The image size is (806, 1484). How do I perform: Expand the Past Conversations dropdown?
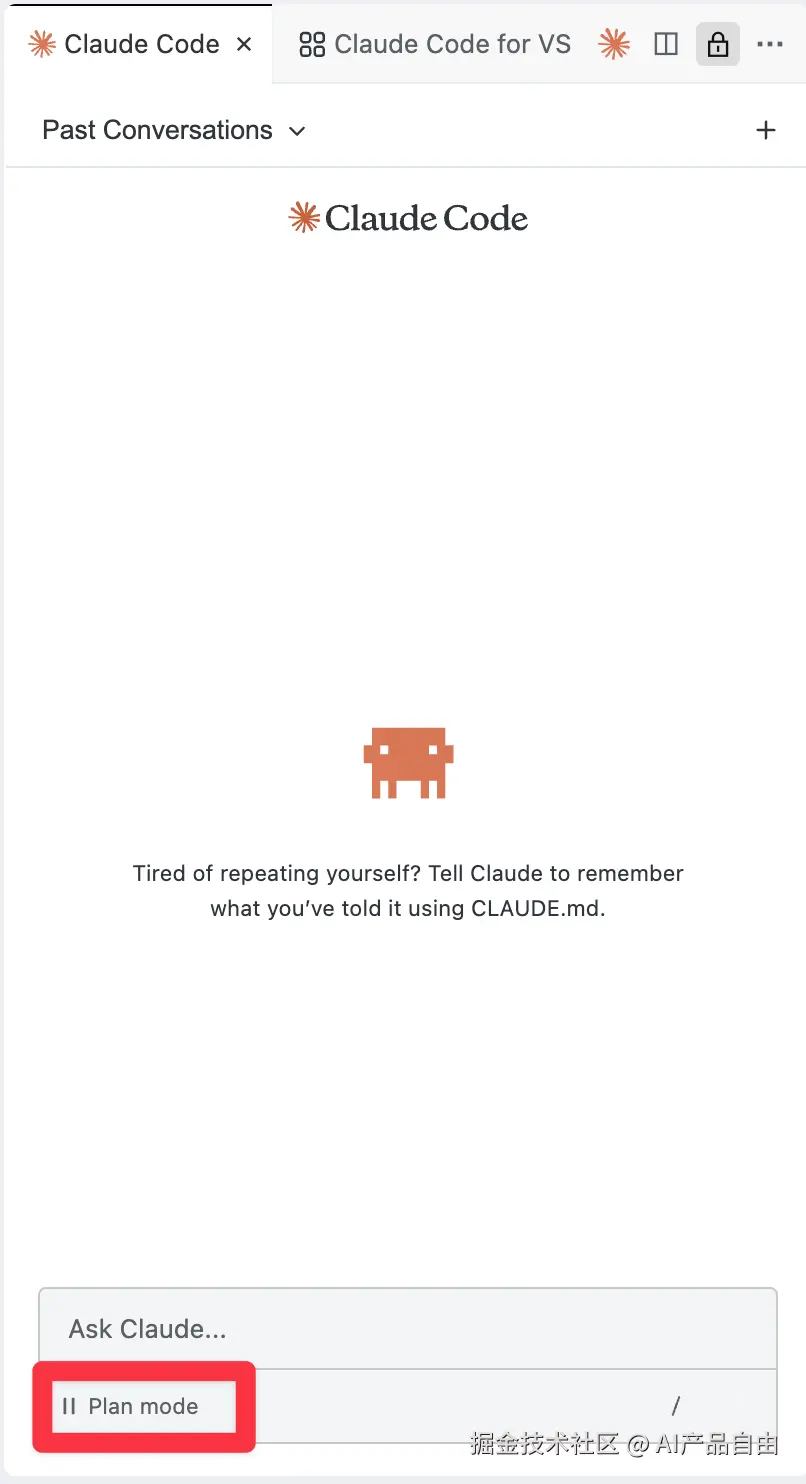point(174,130)
